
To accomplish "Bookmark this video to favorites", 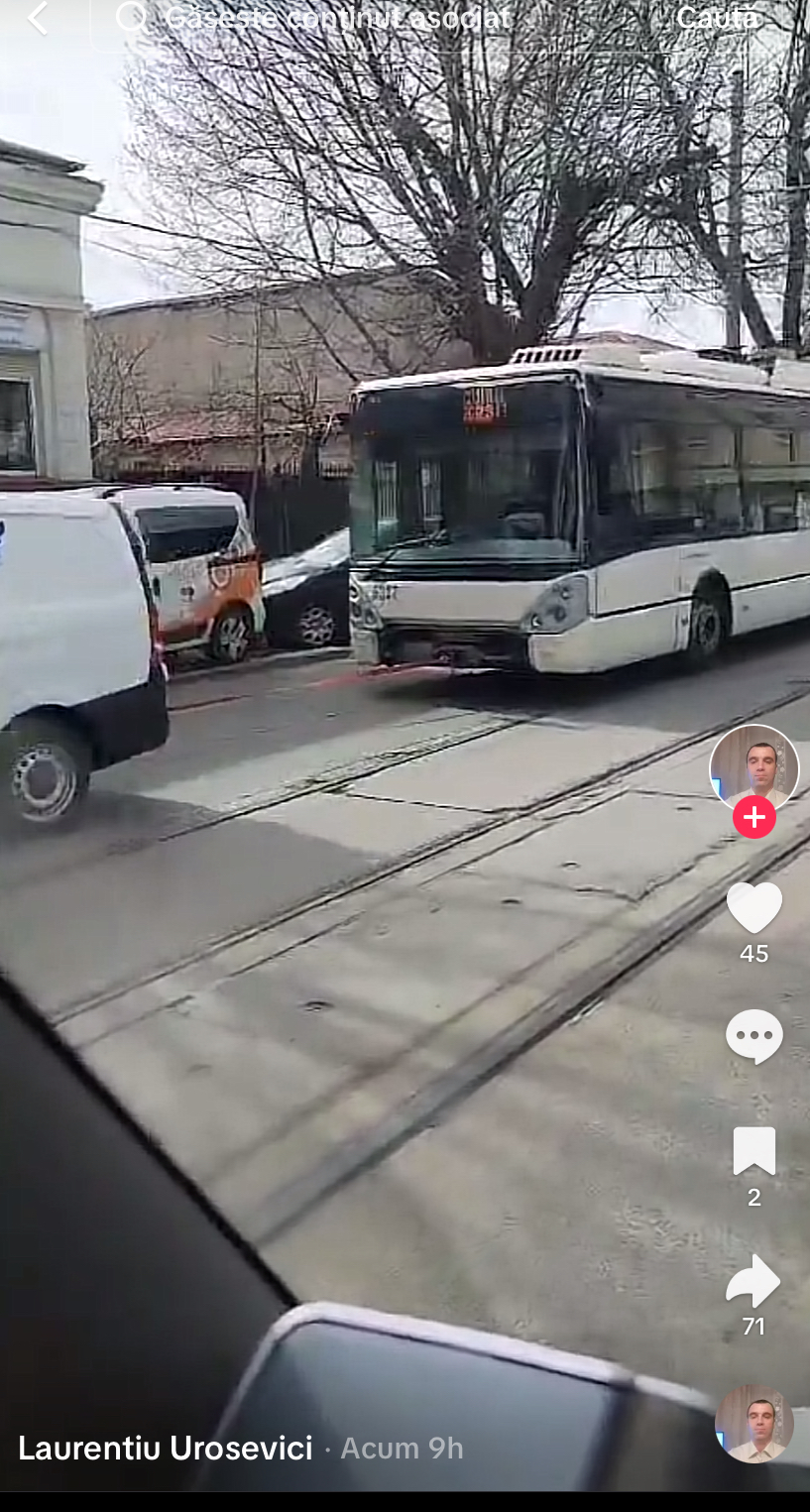I will [754, 1152].
